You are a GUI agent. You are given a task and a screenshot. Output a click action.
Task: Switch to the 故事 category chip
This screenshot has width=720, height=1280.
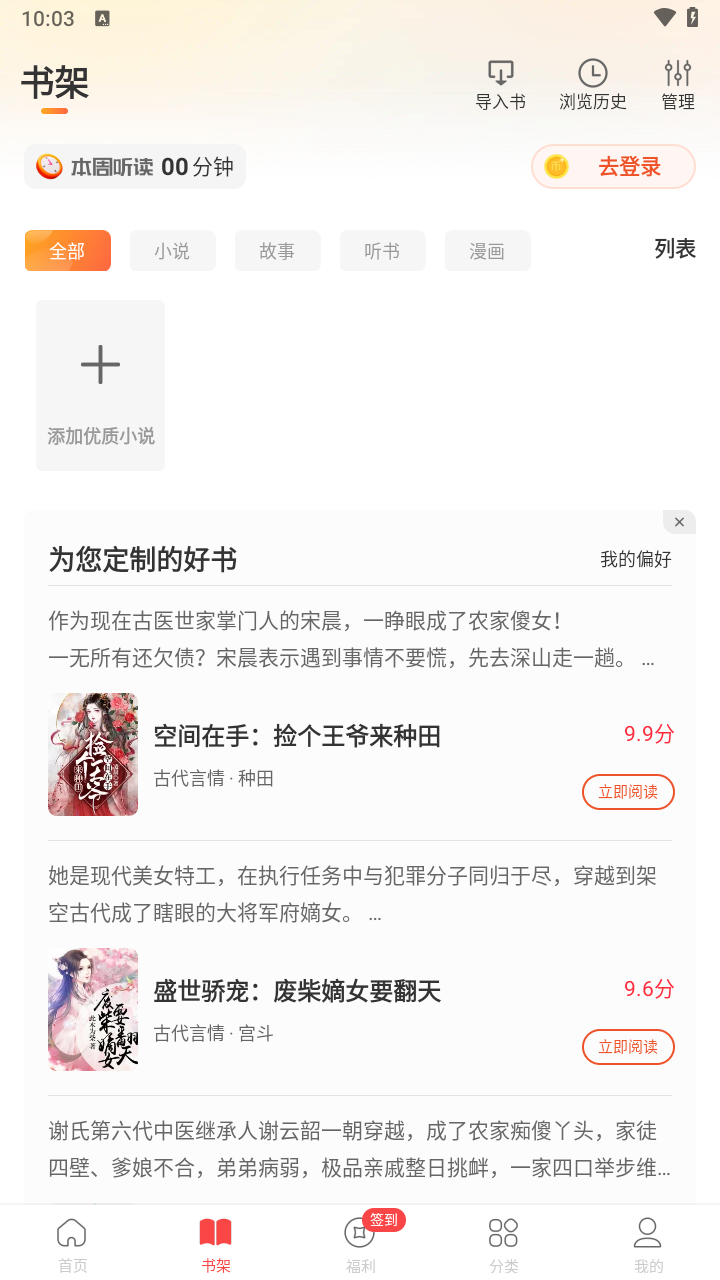[277, 251]
